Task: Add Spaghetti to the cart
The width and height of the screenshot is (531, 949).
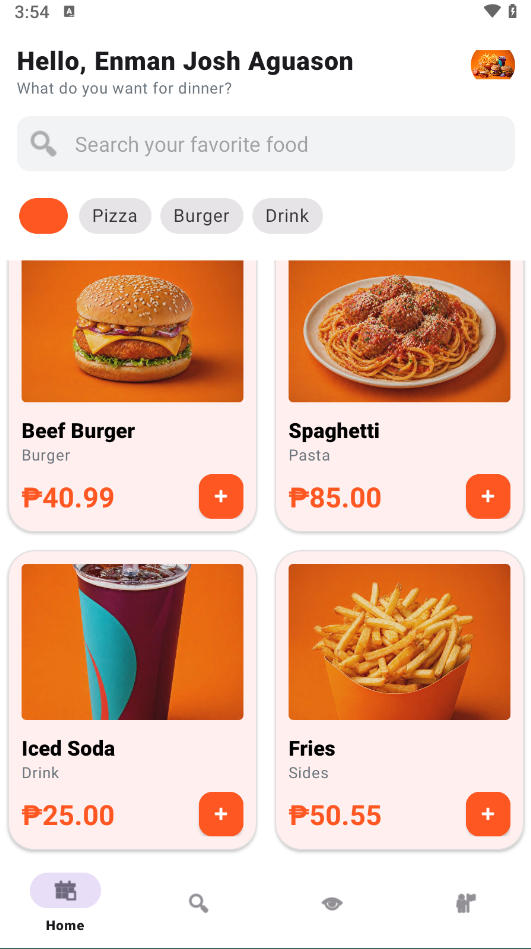Action: point(488,496)
